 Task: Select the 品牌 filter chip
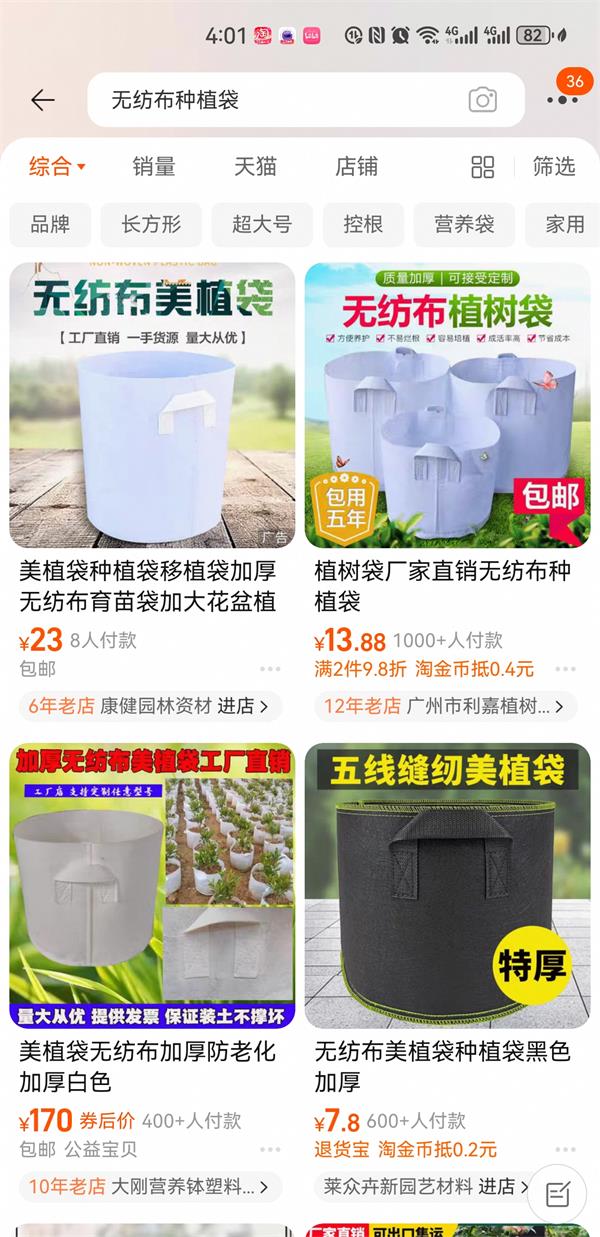point(50,225)
